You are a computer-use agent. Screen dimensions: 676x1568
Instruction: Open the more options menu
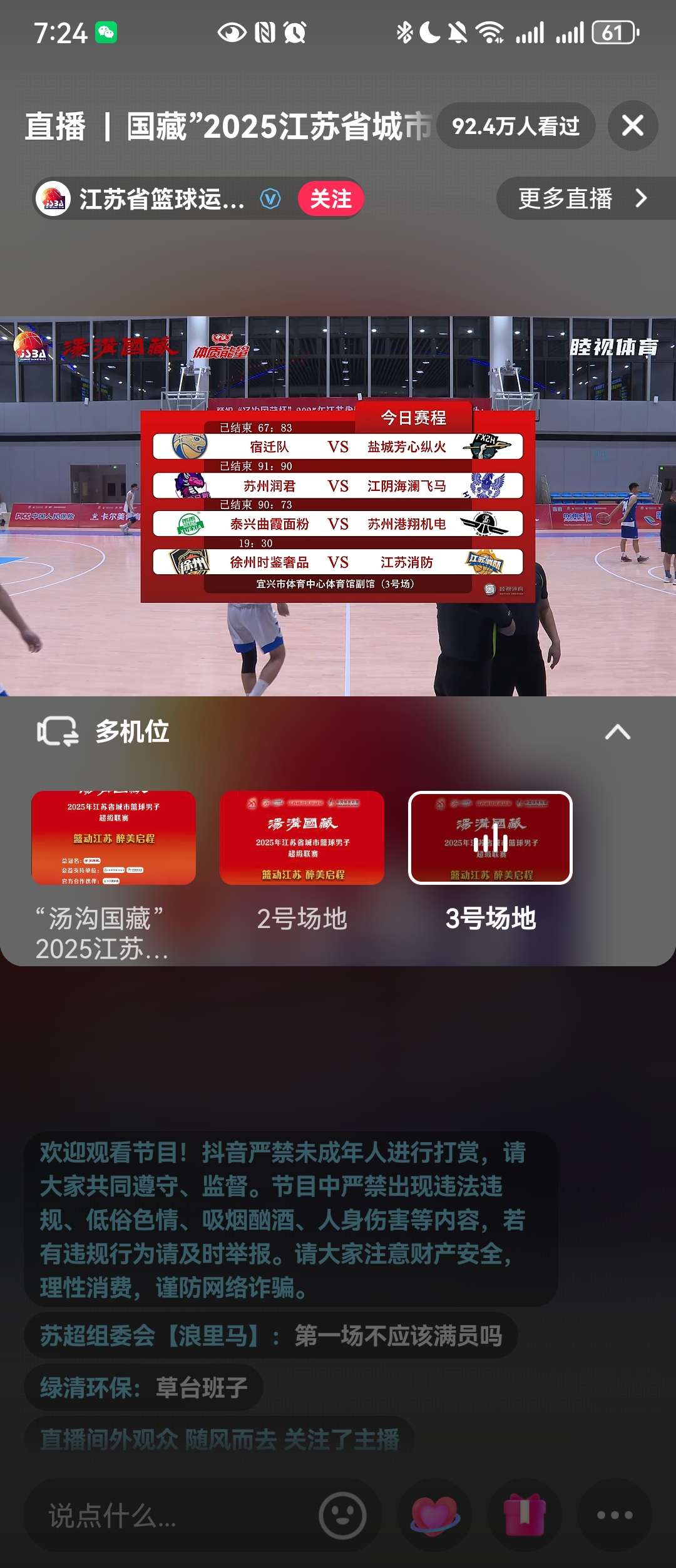pyautogui.click(x=615, y=1516)
